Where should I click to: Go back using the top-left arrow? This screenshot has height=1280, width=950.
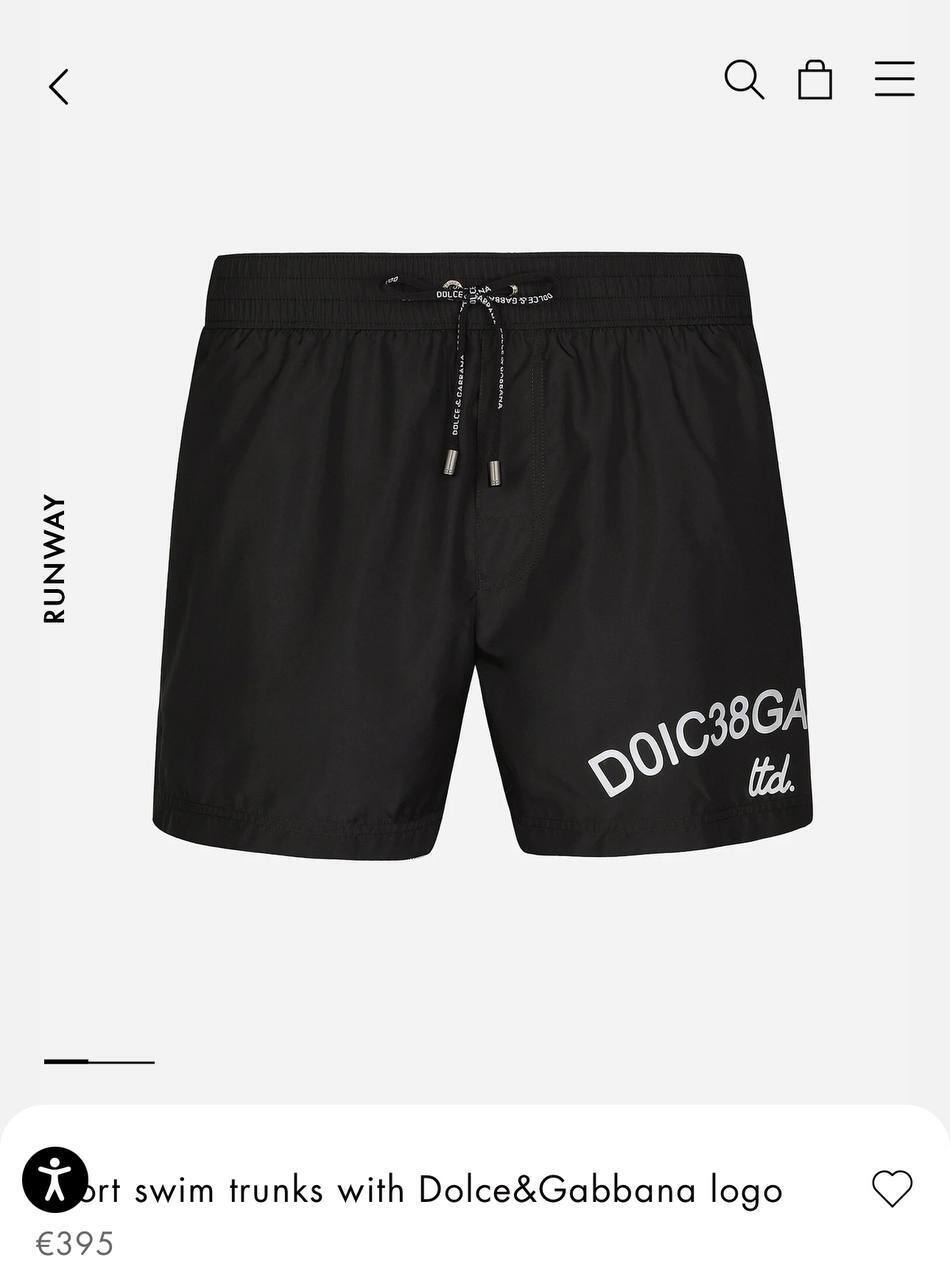59,87
